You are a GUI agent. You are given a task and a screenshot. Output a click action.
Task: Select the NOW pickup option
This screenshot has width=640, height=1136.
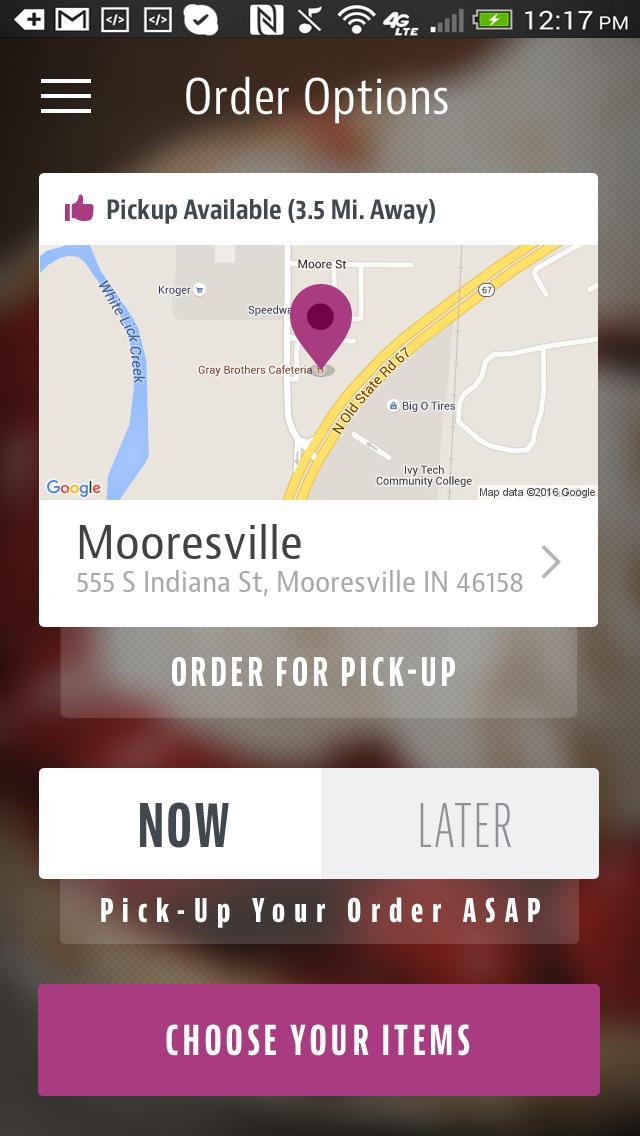point(181,824)
